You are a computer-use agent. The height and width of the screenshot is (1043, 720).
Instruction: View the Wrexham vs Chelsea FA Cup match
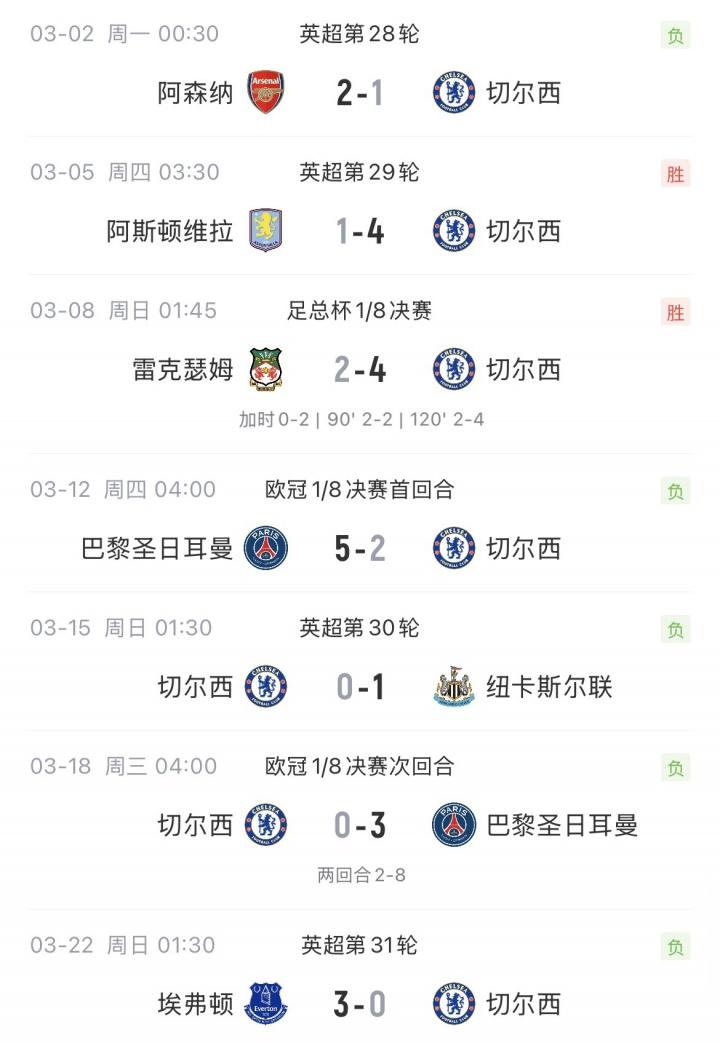pos(360,370)
